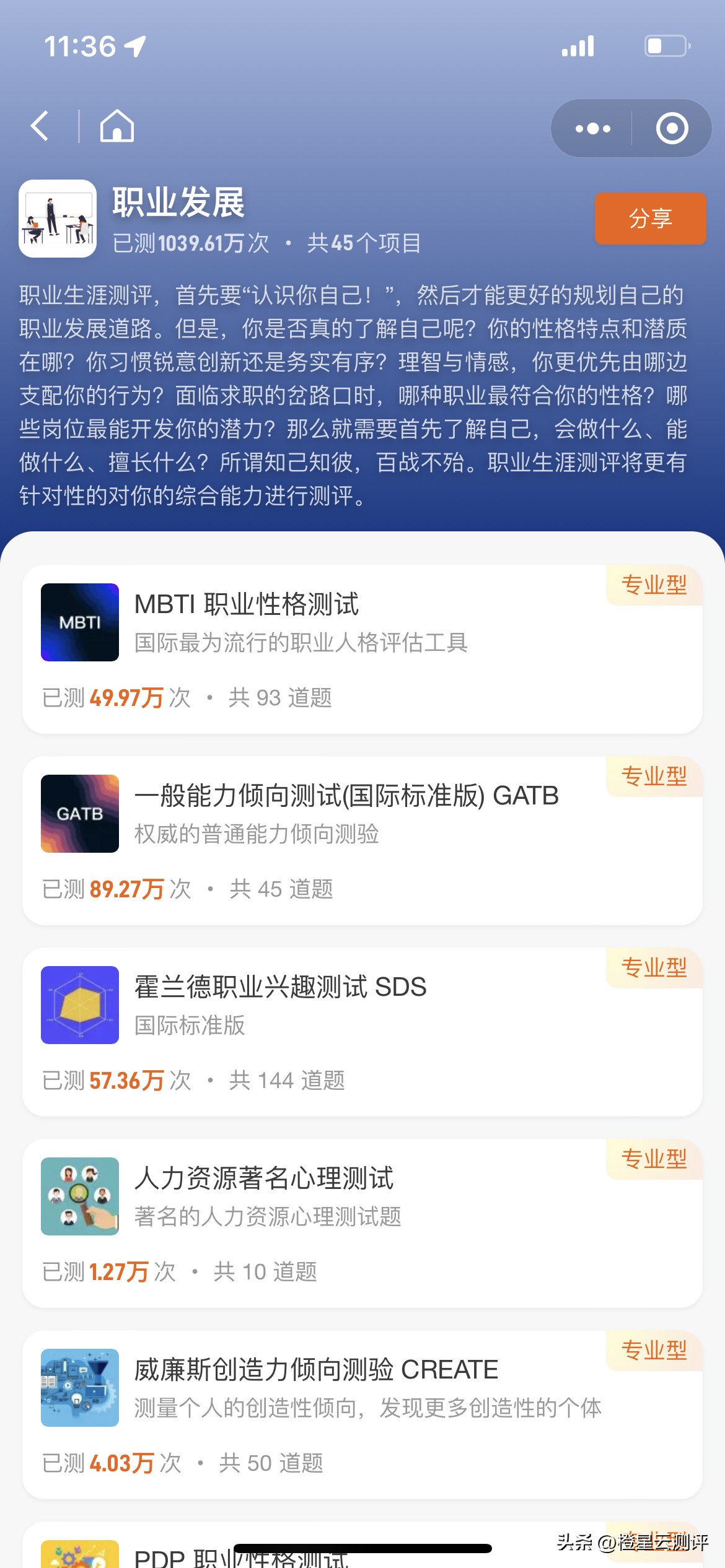Tap the 专业型 tag on the MBTI card
The image size is (725, 1568).
pos(655,585)
